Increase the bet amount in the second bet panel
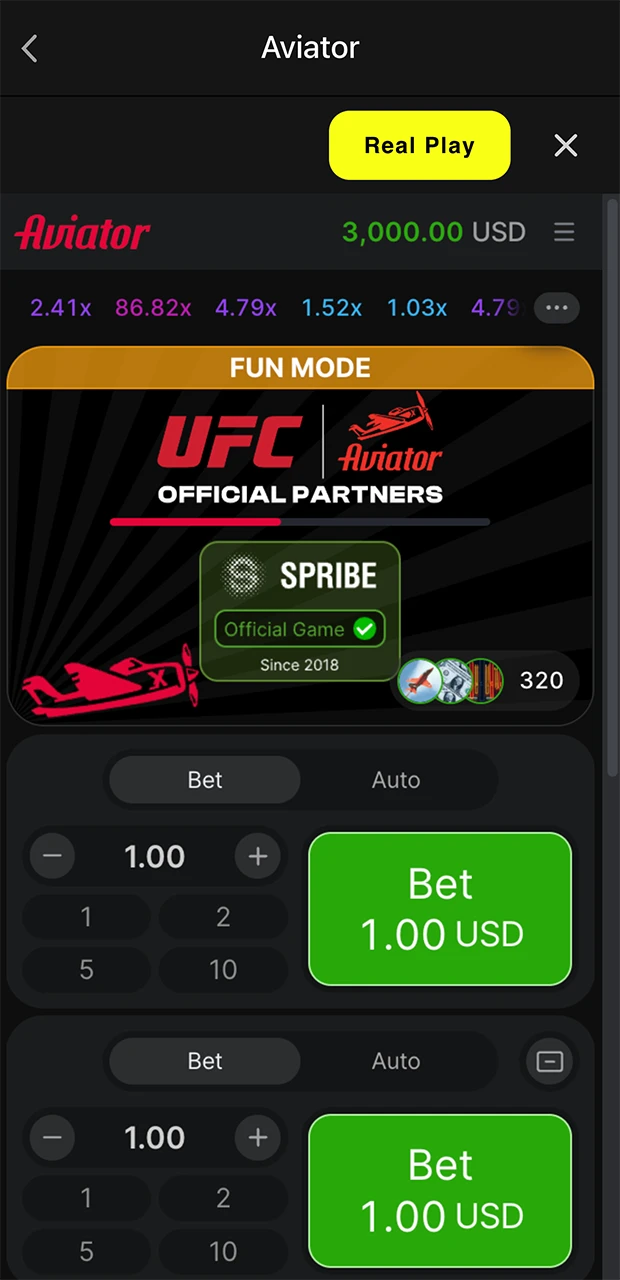Image resolution: width=620 pixels, height=1280 pixels. 258,1138
